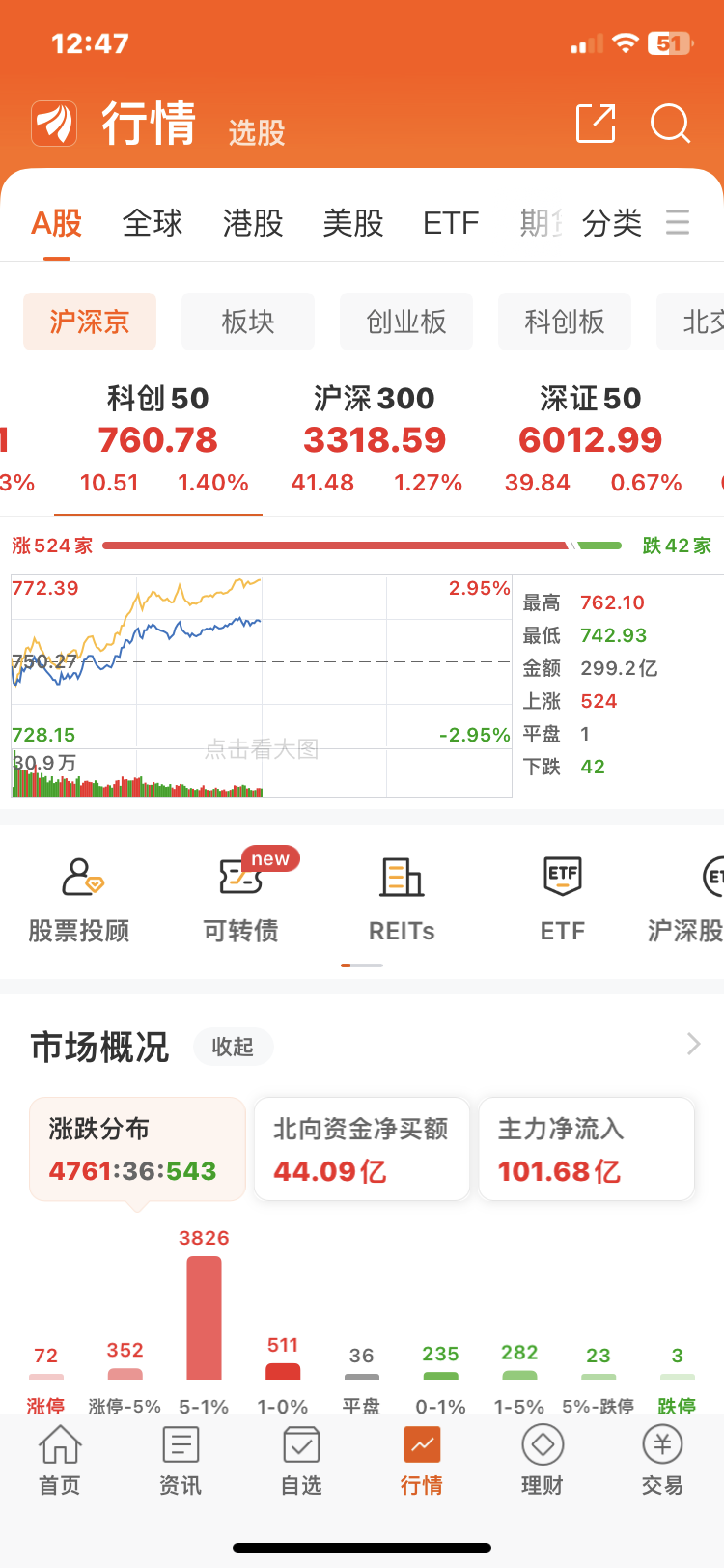Choose the 科创板 chip

tap(565, 322)
